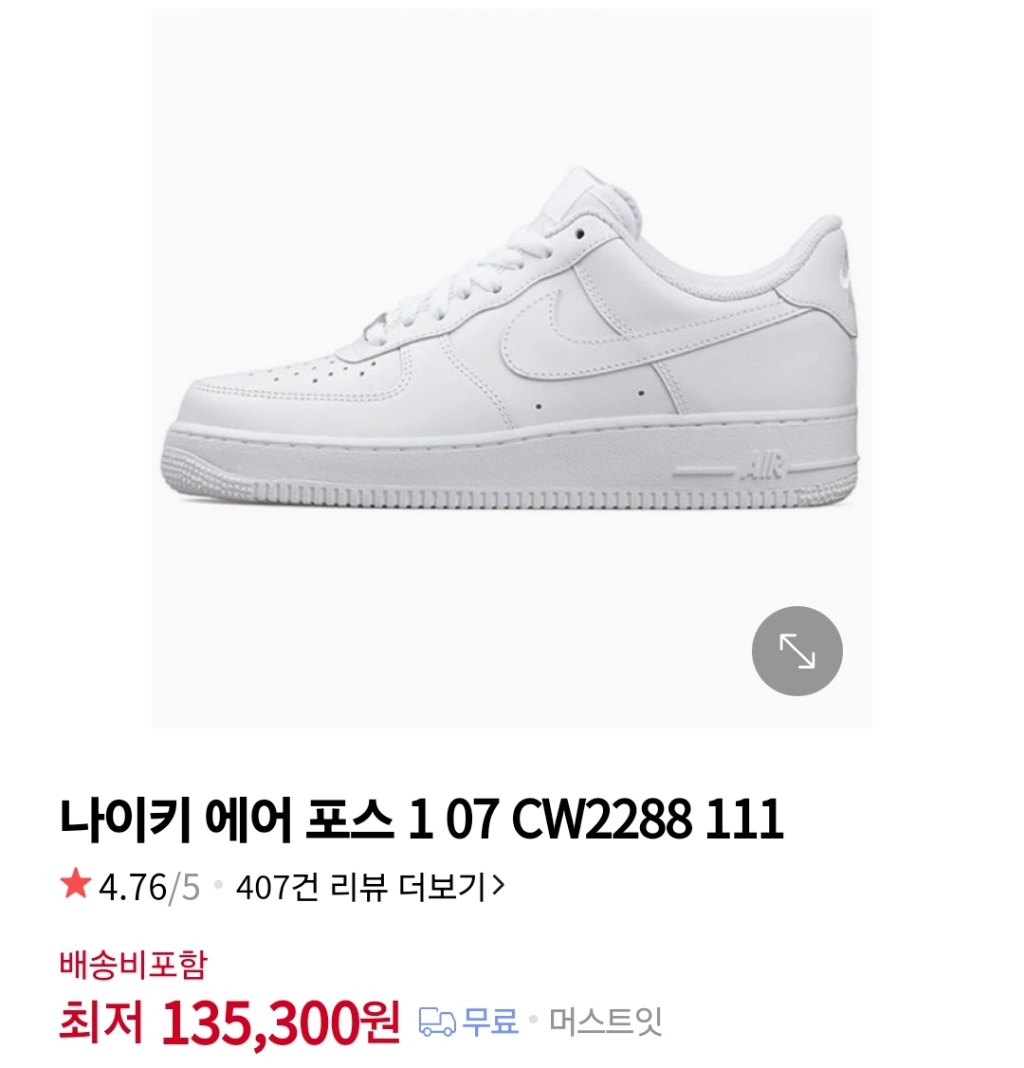Expand the product image to full screen
Viewport: 1024px width, 1068px height.
pos(797,651)
